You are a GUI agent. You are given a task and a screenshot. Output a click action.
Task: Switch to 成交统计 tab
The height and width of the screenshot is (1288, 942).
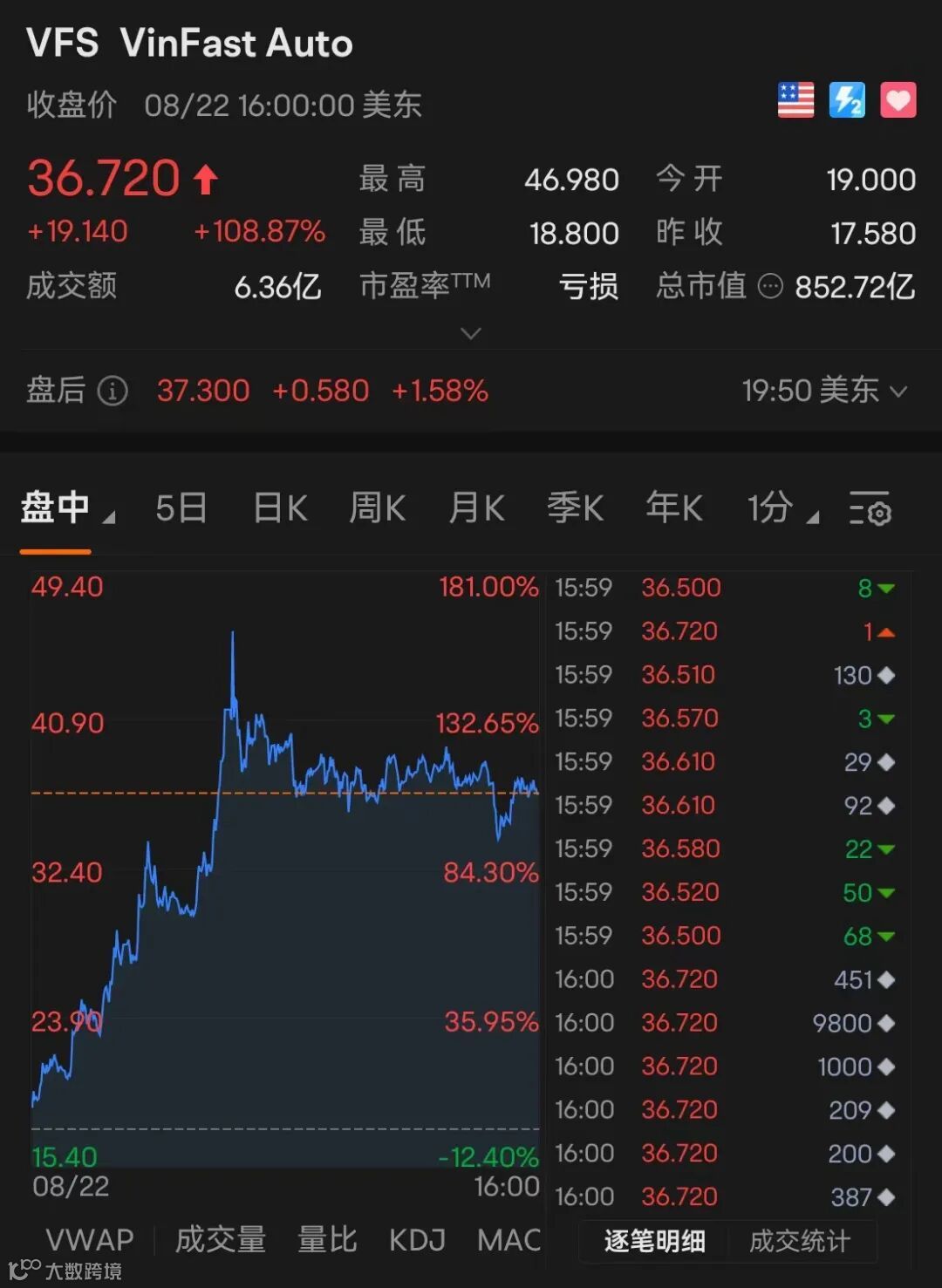click(800, 1241)
